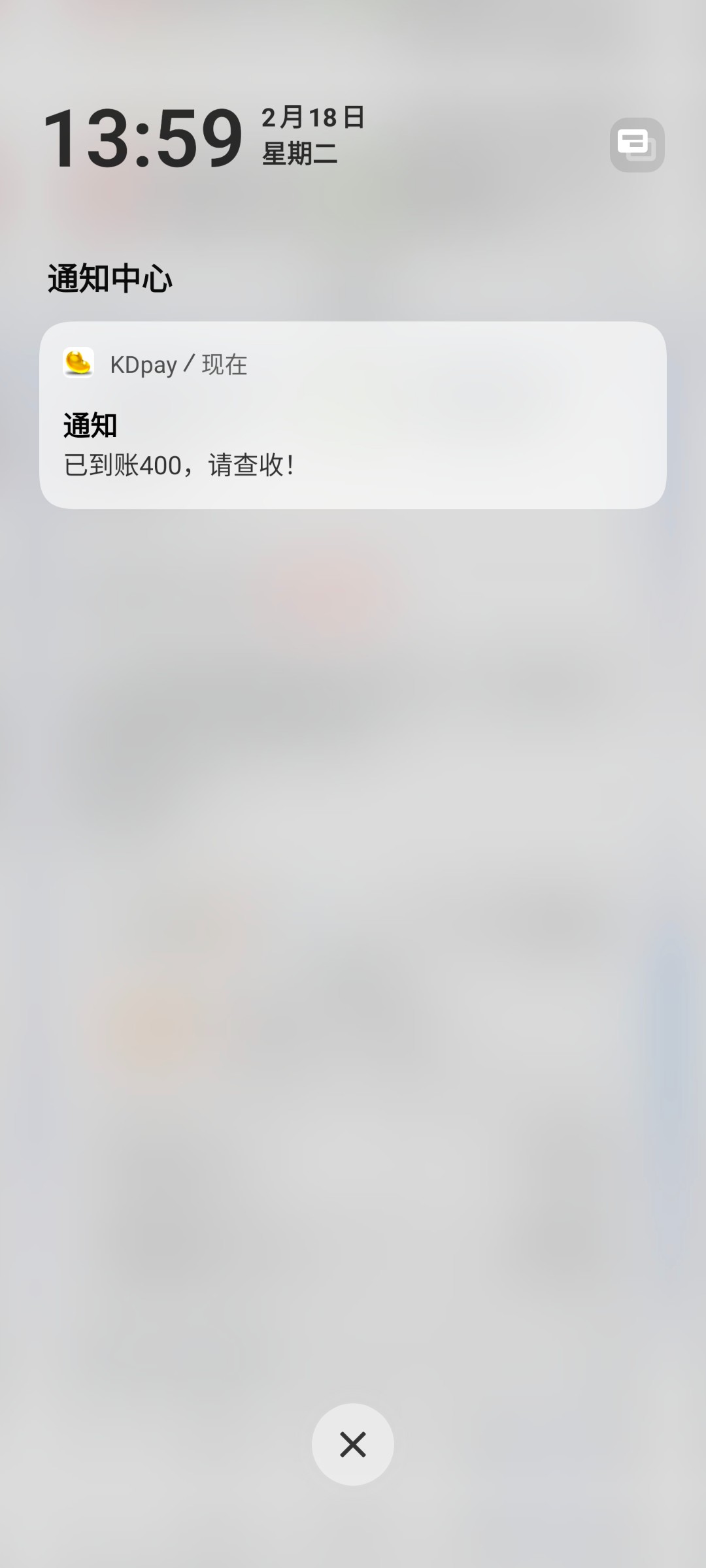Image resolution: width=706 pixels, height=1568 pixels.
Task: Clear all notifications with the X button
Action: tap(353, 1445)
